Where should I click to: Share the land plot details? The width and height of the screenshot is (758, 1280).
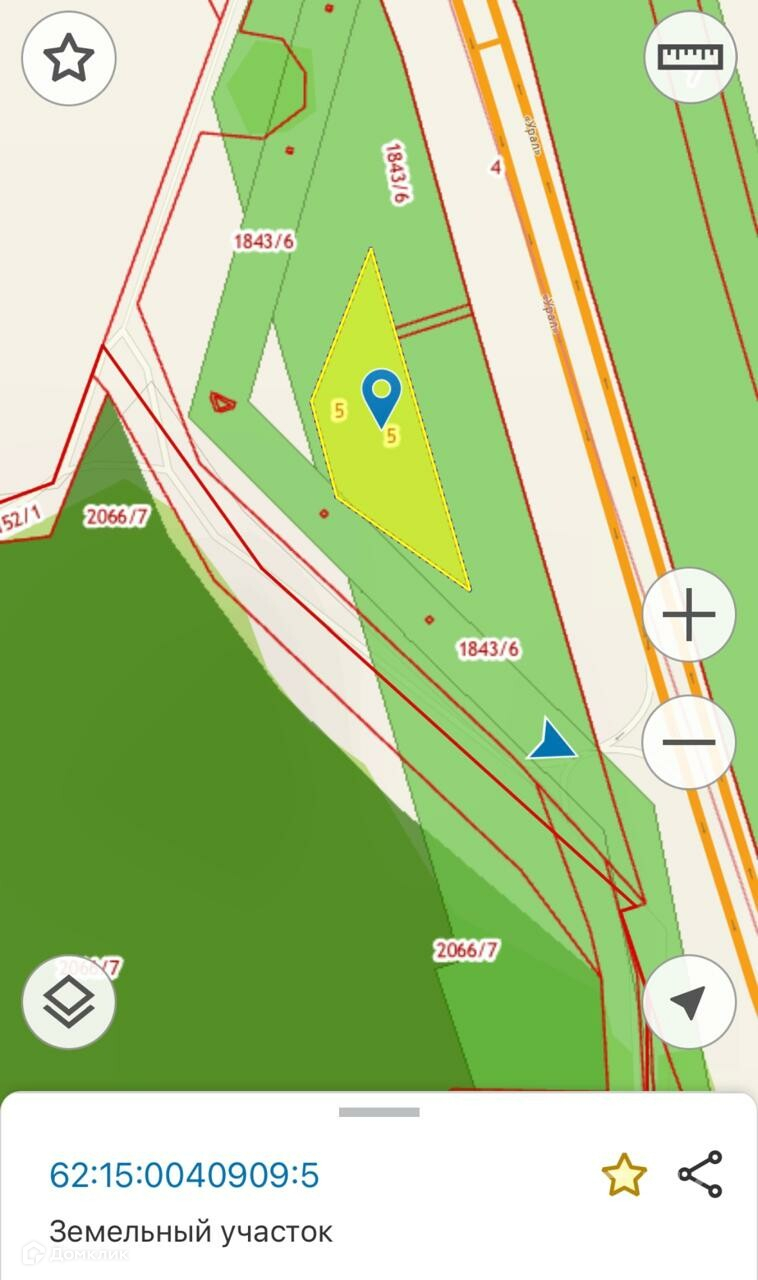pyautogui.click(x=700, y=1175)
